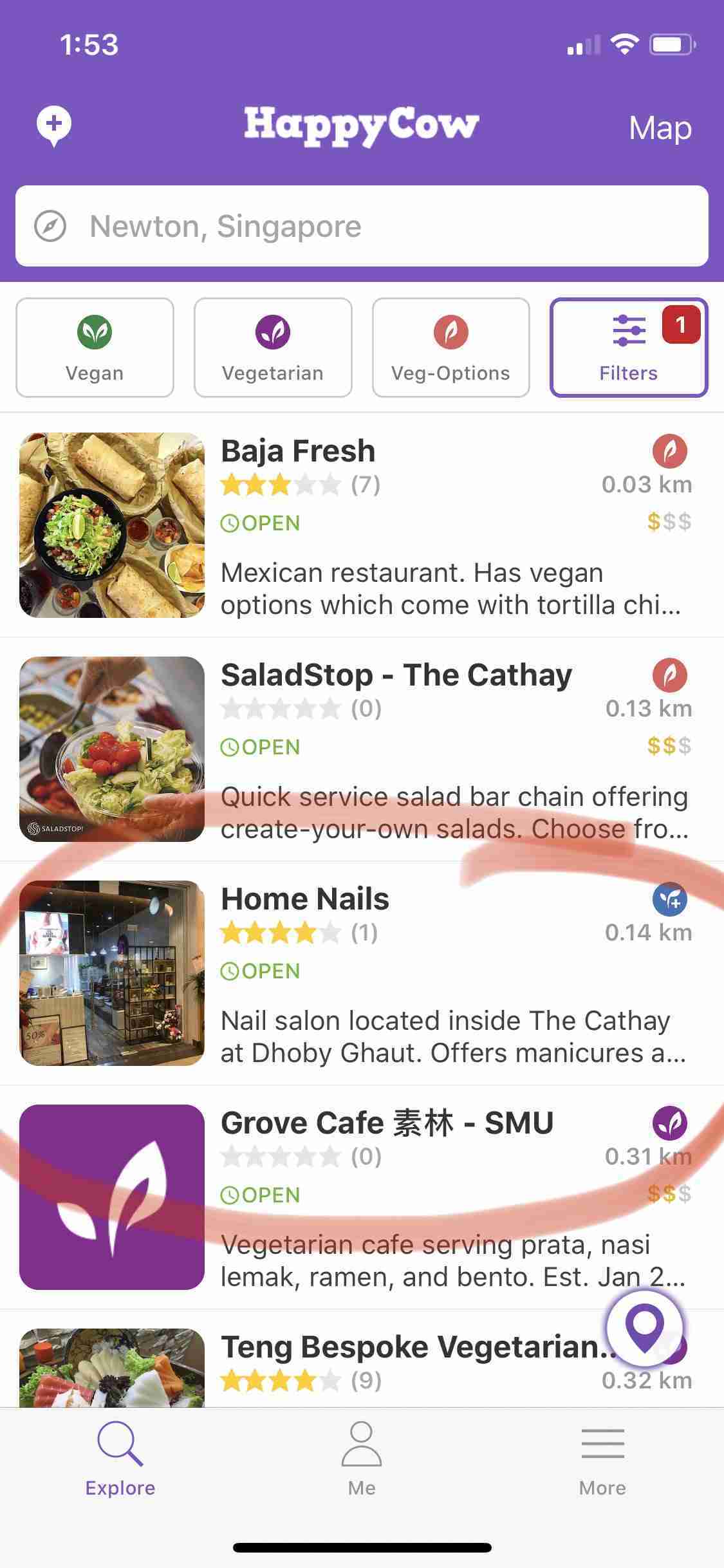
Task: Tap the star rating on Home Nails
Action: tap(278, 933)
